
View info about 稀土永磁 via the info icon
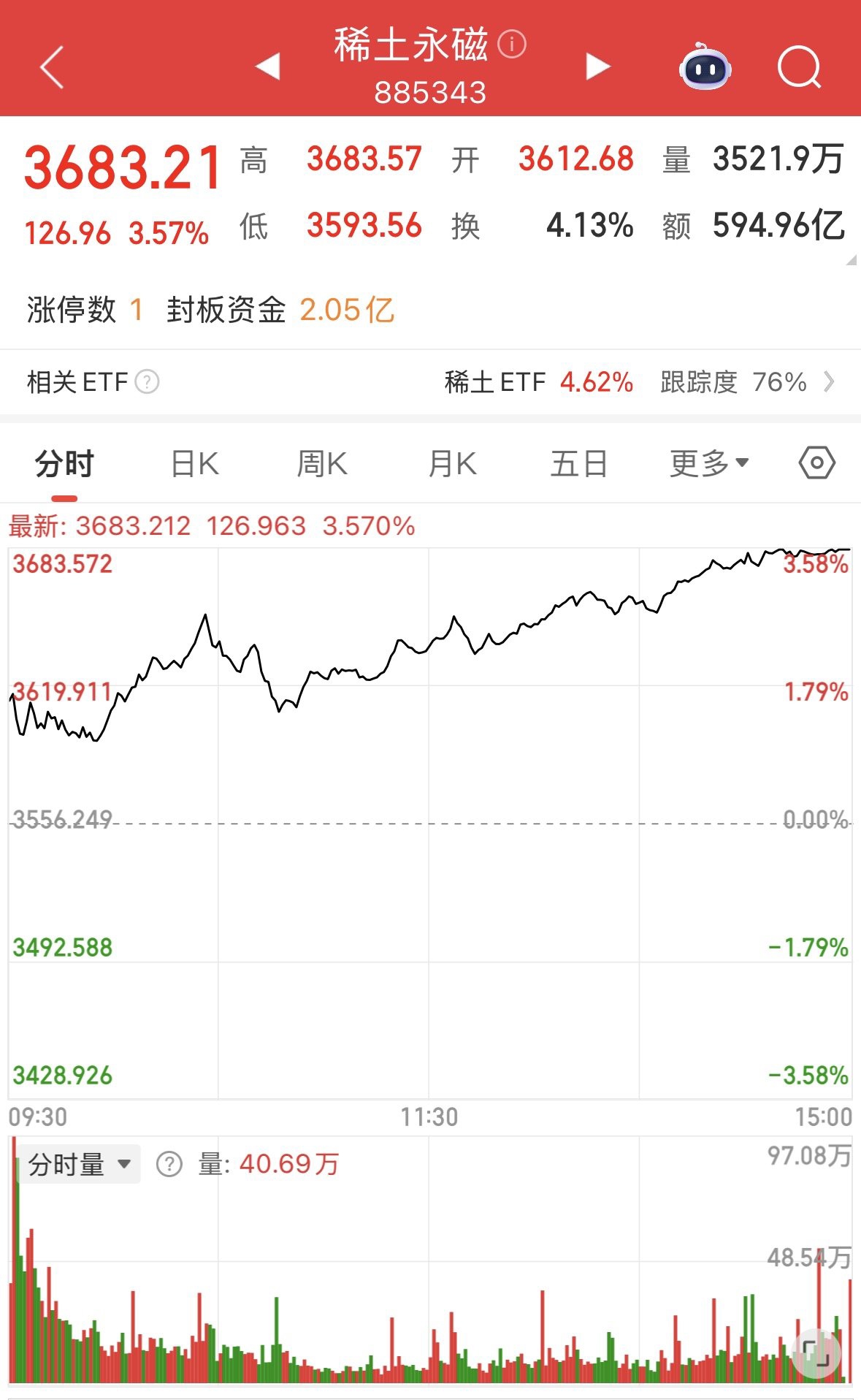coord(512,45)
